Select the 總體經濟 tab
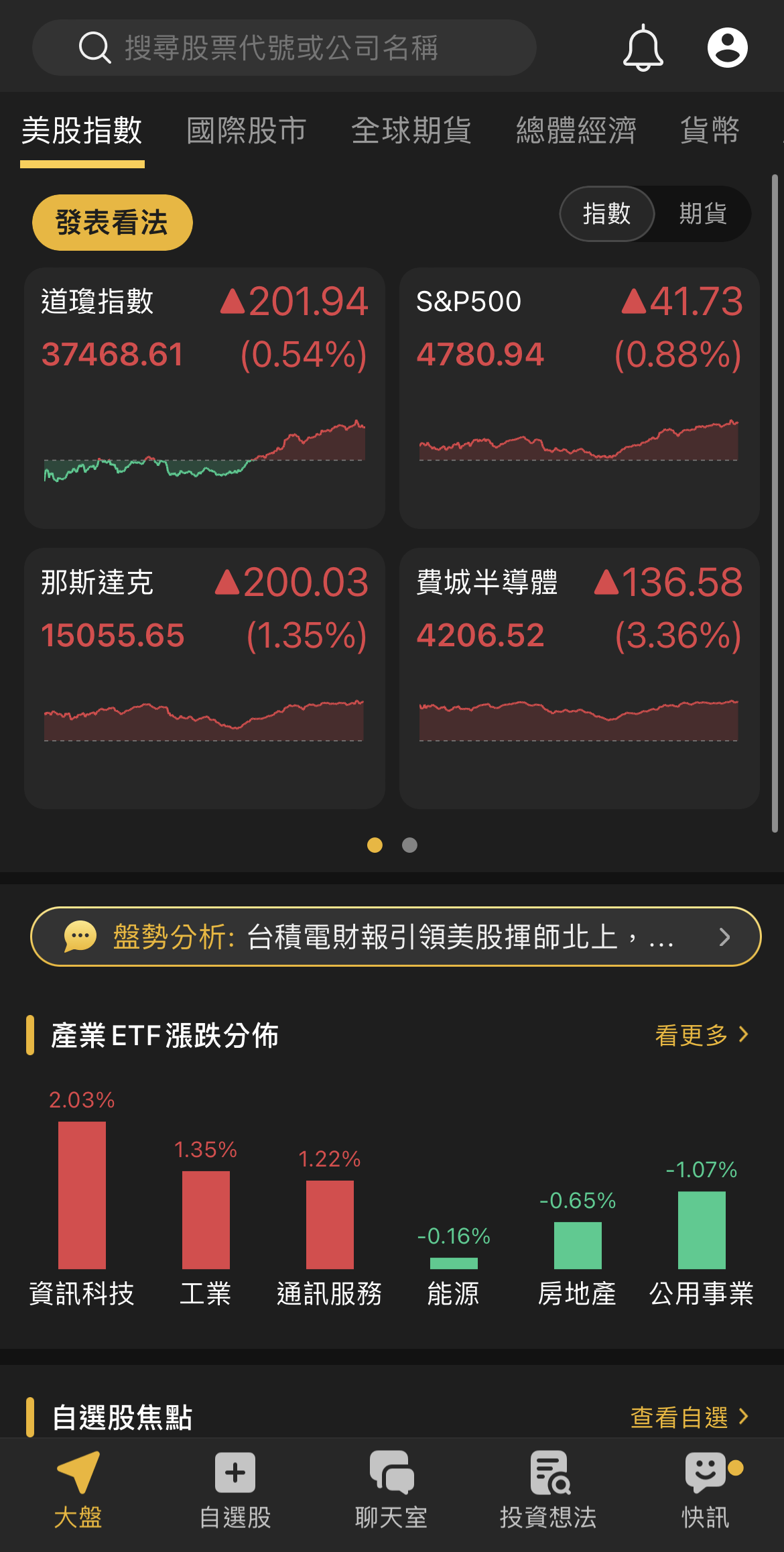The image size is (784, 1552). pos(576,130)
